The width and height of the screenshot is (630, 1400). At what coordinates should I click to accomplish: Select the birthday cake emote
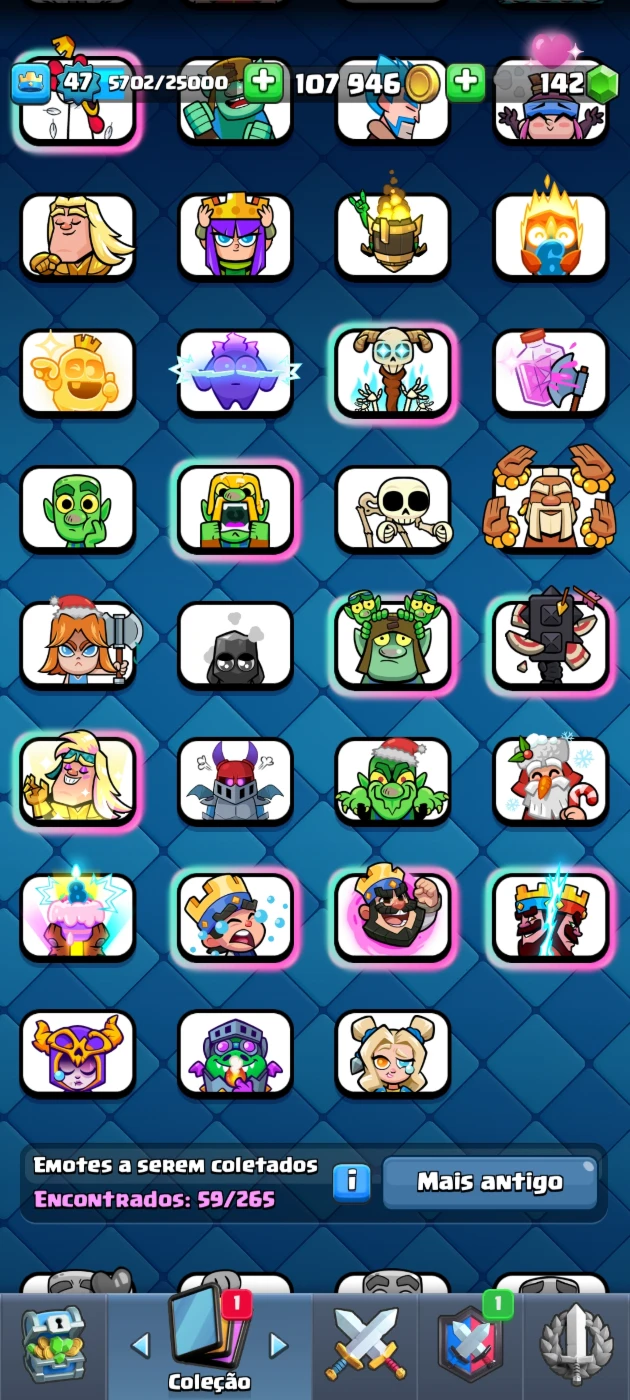click(x=77, y=917)
